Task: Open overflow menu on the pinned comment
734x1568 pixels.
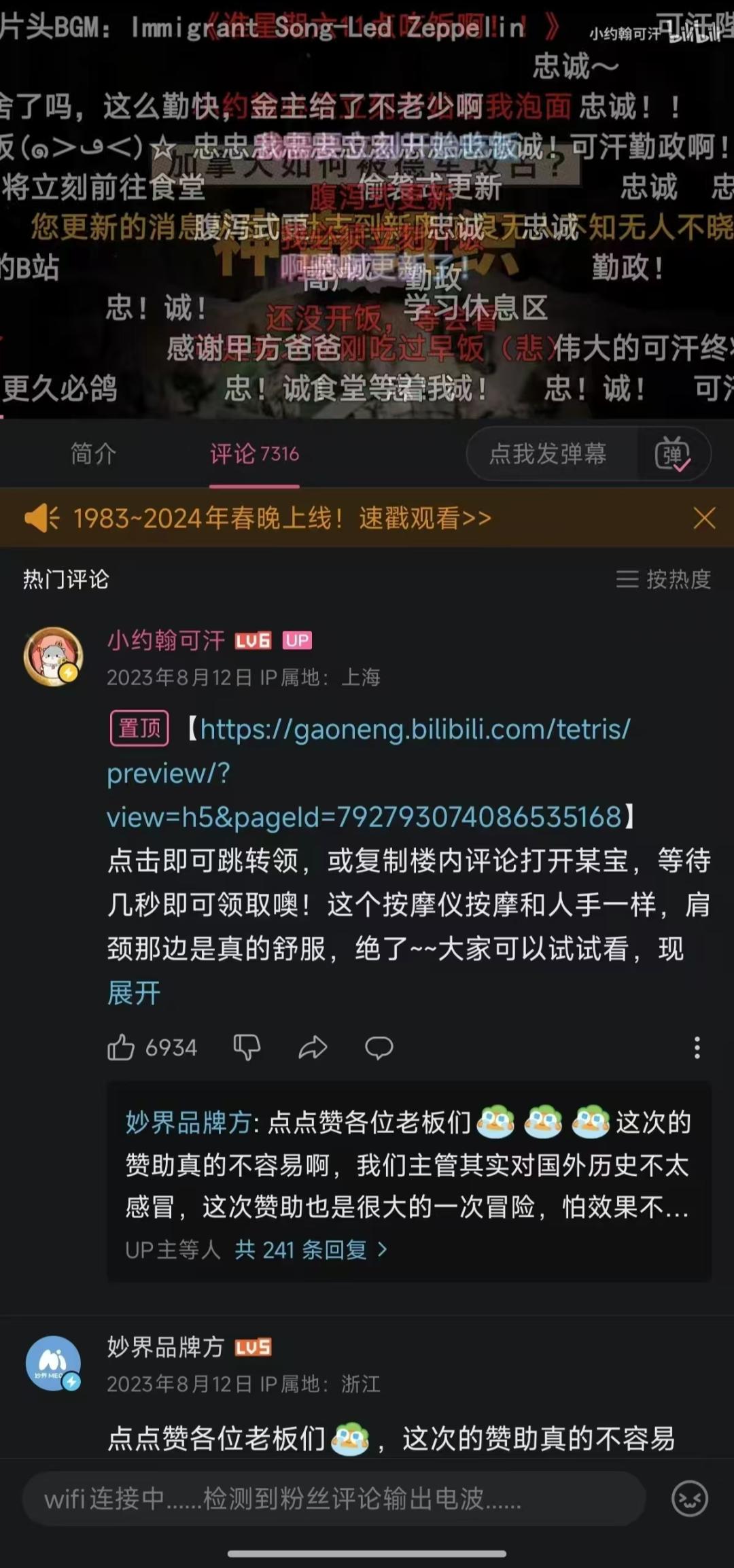Action: (697, 1047)
